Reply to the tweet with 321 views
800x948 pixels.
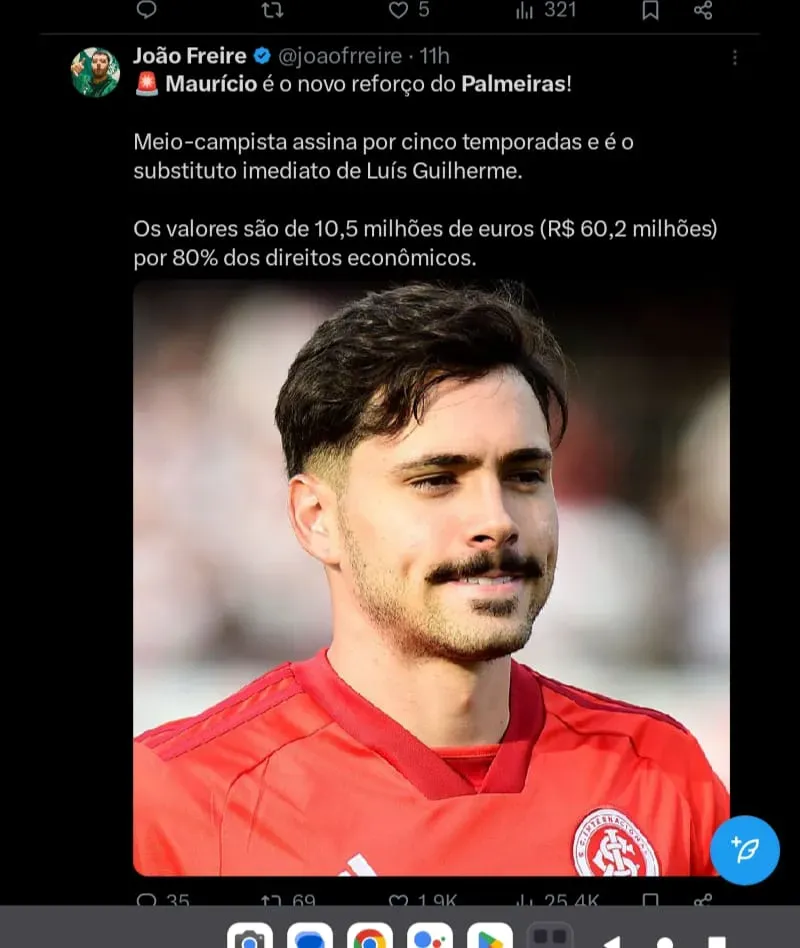[146, 10]
